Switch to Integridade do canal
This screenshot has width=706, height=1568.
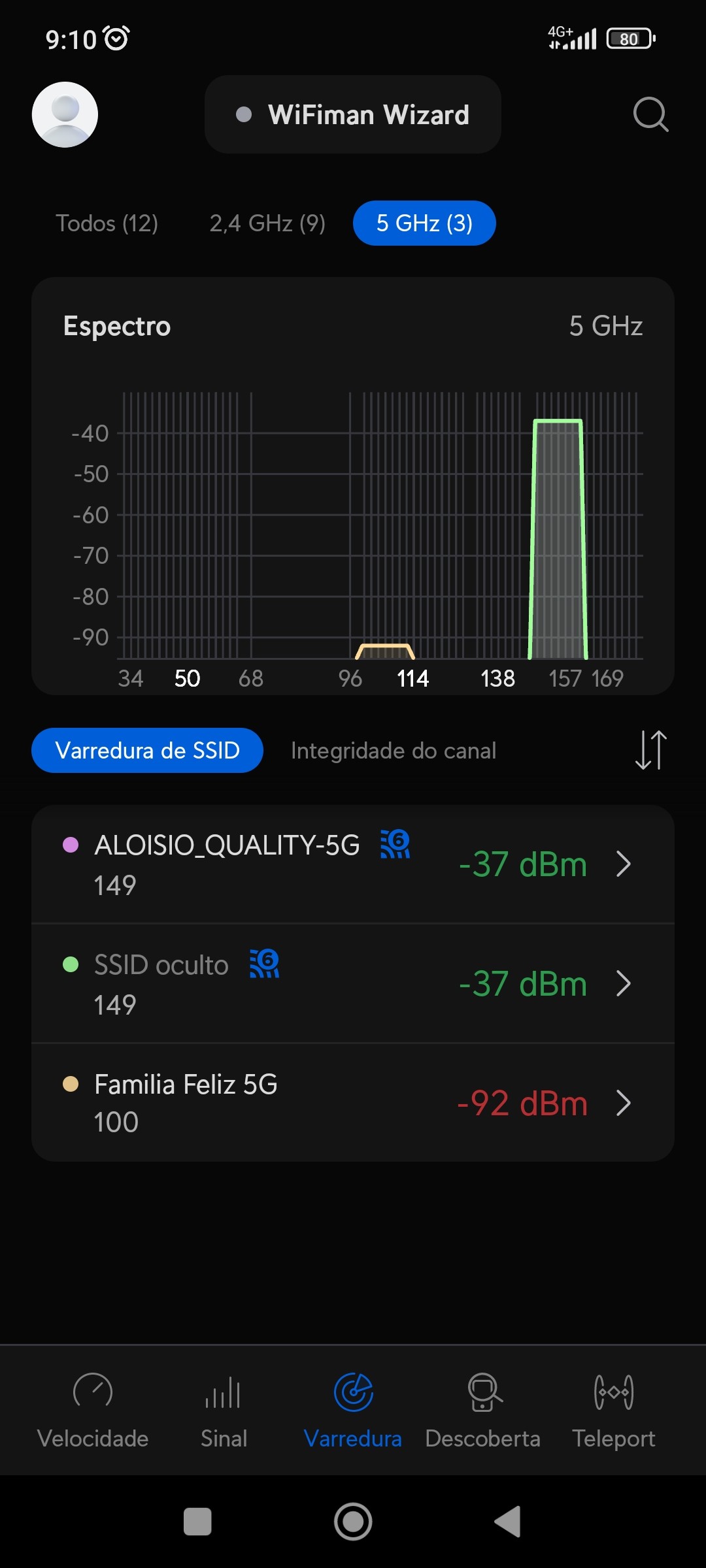tap(394, 751)
